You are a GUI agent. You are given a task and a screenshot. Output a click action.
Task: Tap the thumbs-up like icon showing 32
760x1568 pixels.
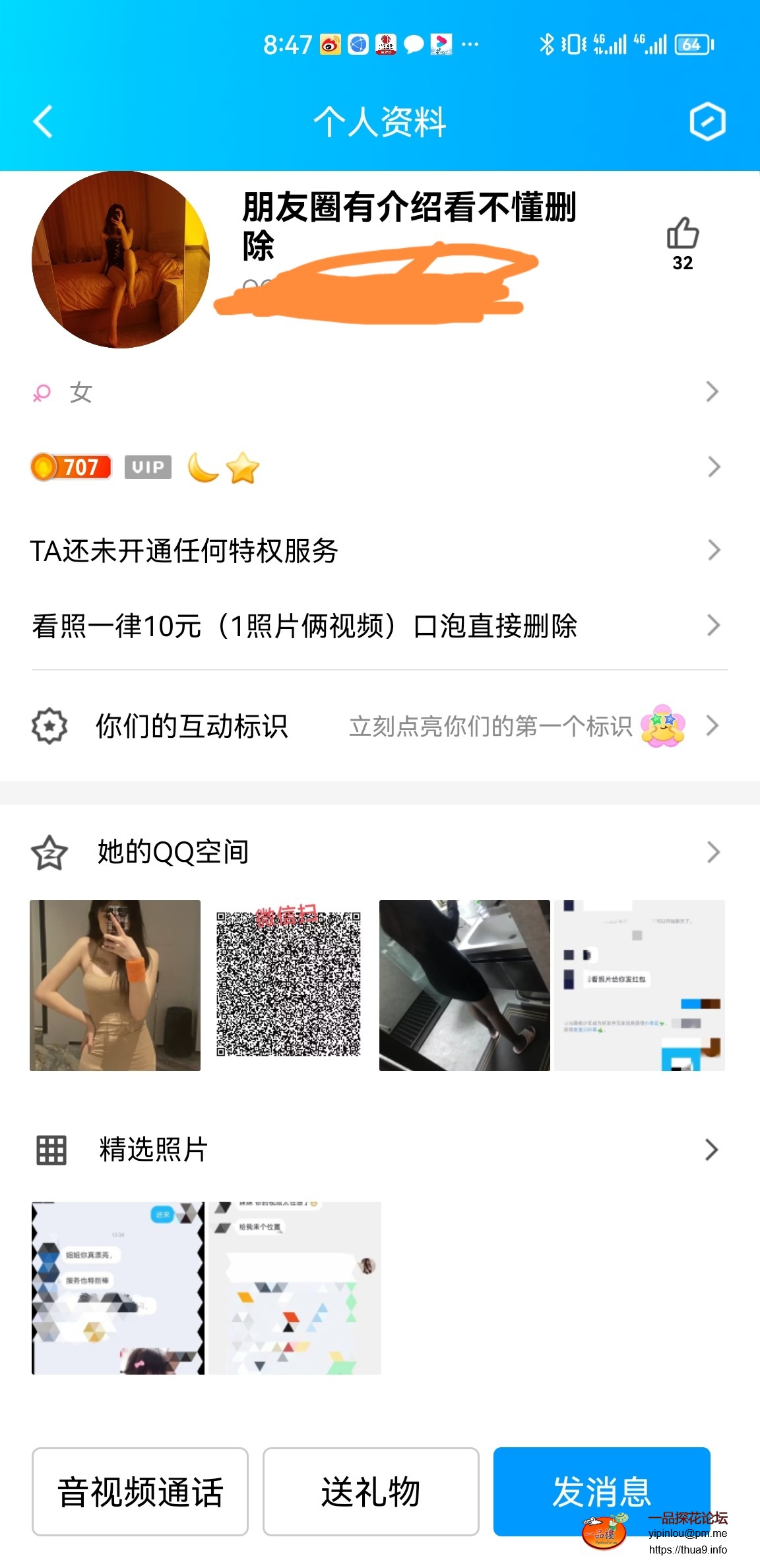(x=683, y=232)
